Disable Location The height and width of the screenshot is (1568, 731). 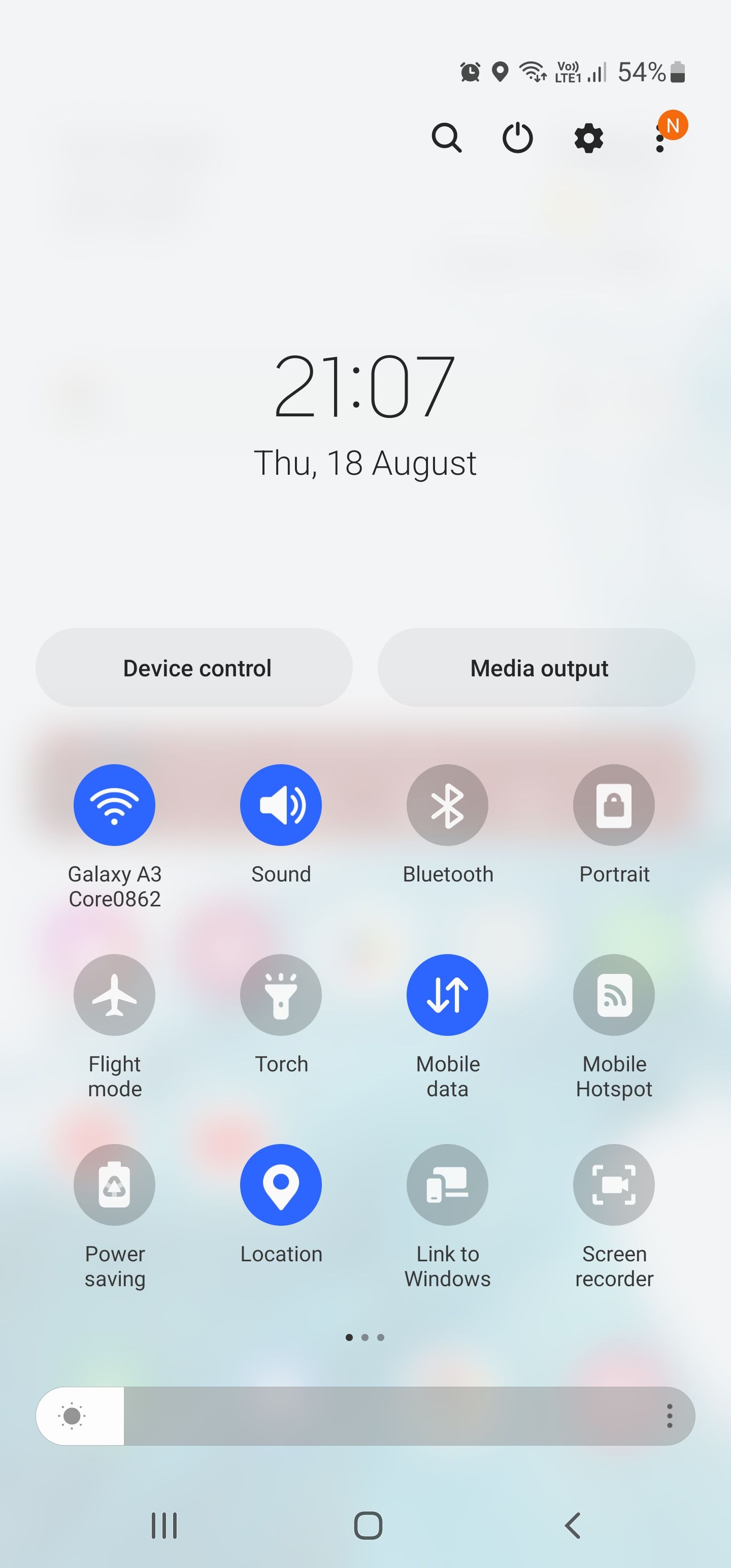[x=281, y=1184]
